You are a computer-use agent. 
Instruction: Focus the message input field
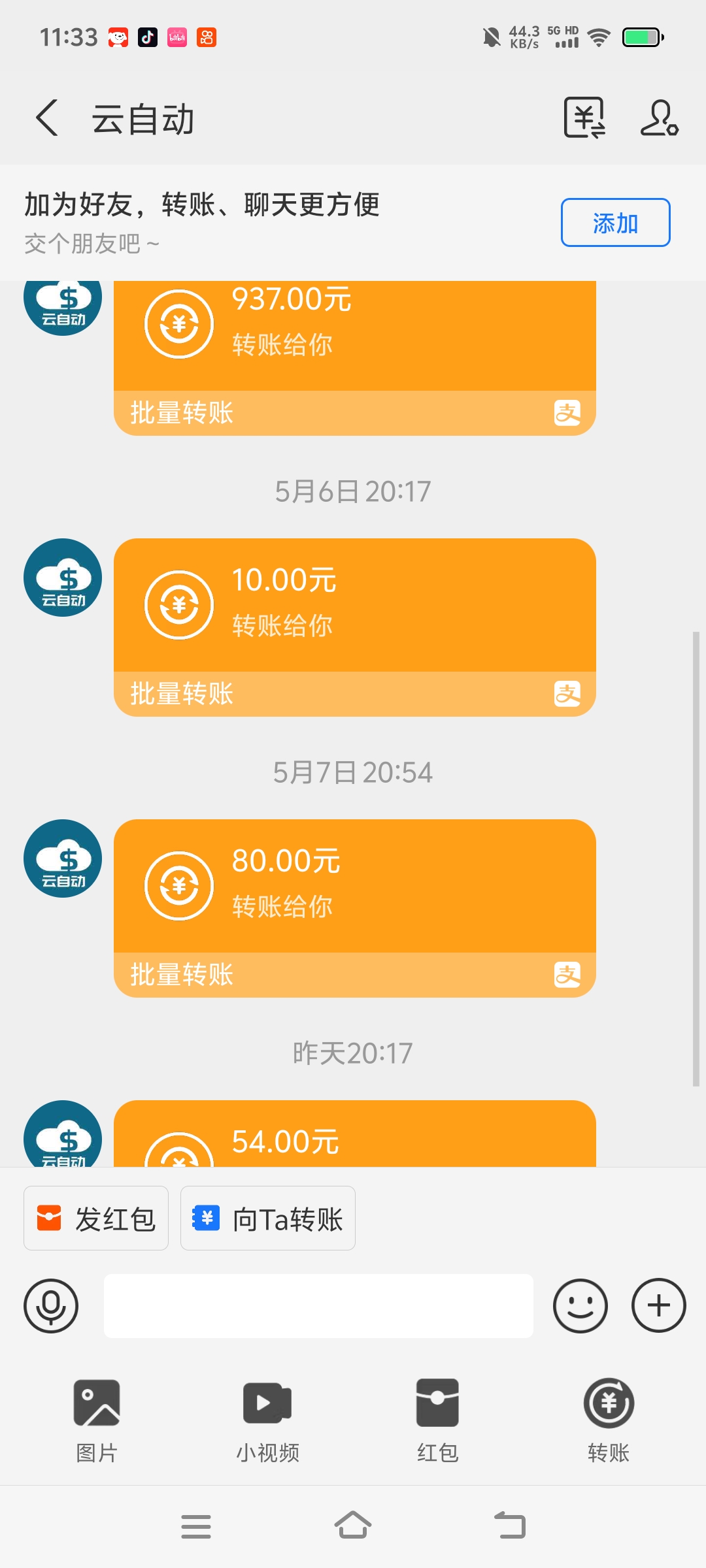[x=318, y=1306]
